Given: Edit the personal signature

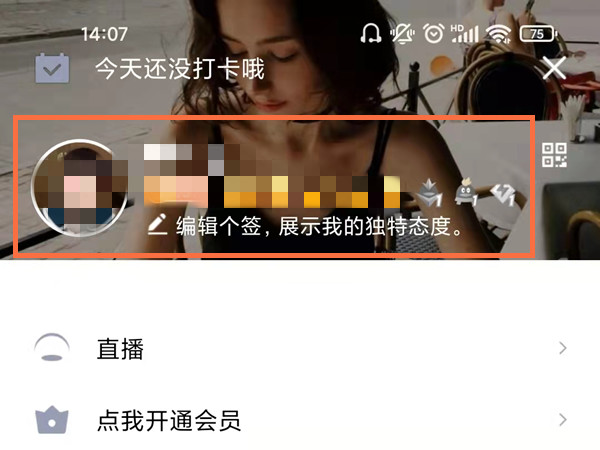Looking at the screenshot, I should (x=310, y=225).
